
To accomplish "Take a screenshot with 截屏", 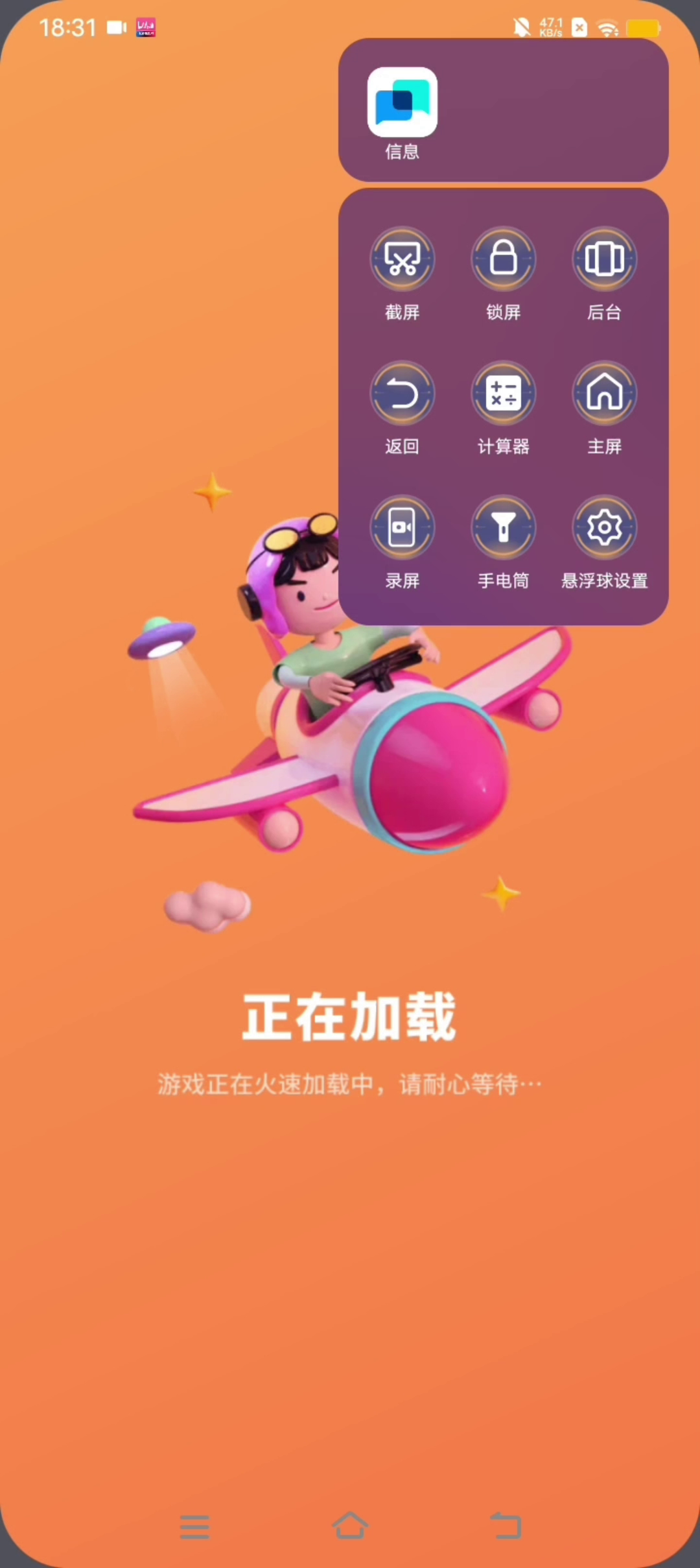I will point(402,260).
